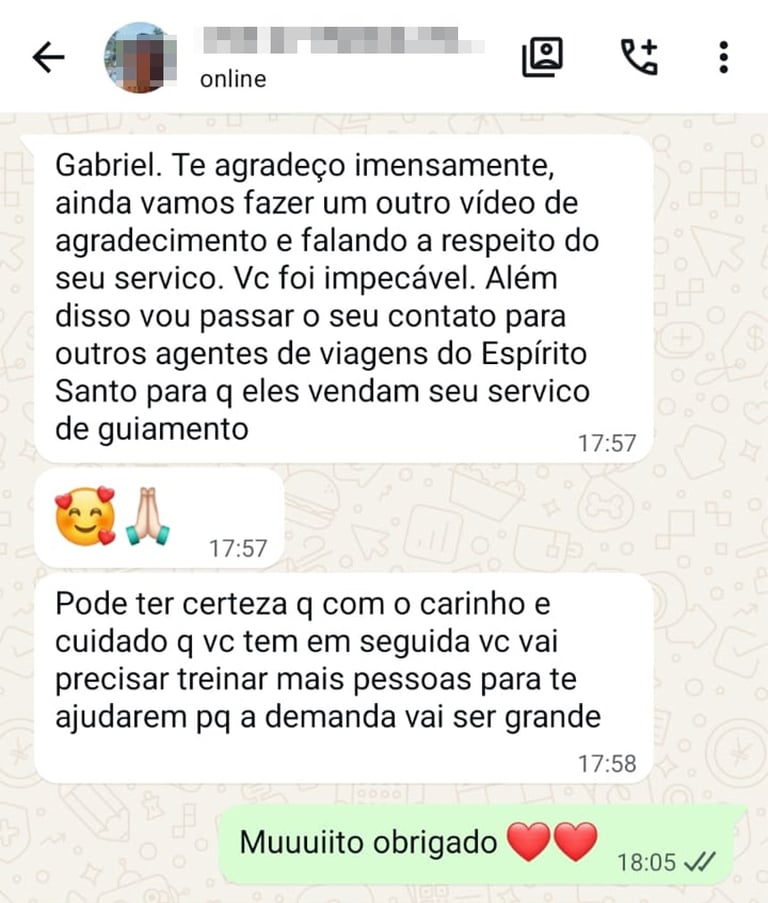768x903 pixels.
Task: Go back using the arrow icon
Action: click(x=48, y=57)
